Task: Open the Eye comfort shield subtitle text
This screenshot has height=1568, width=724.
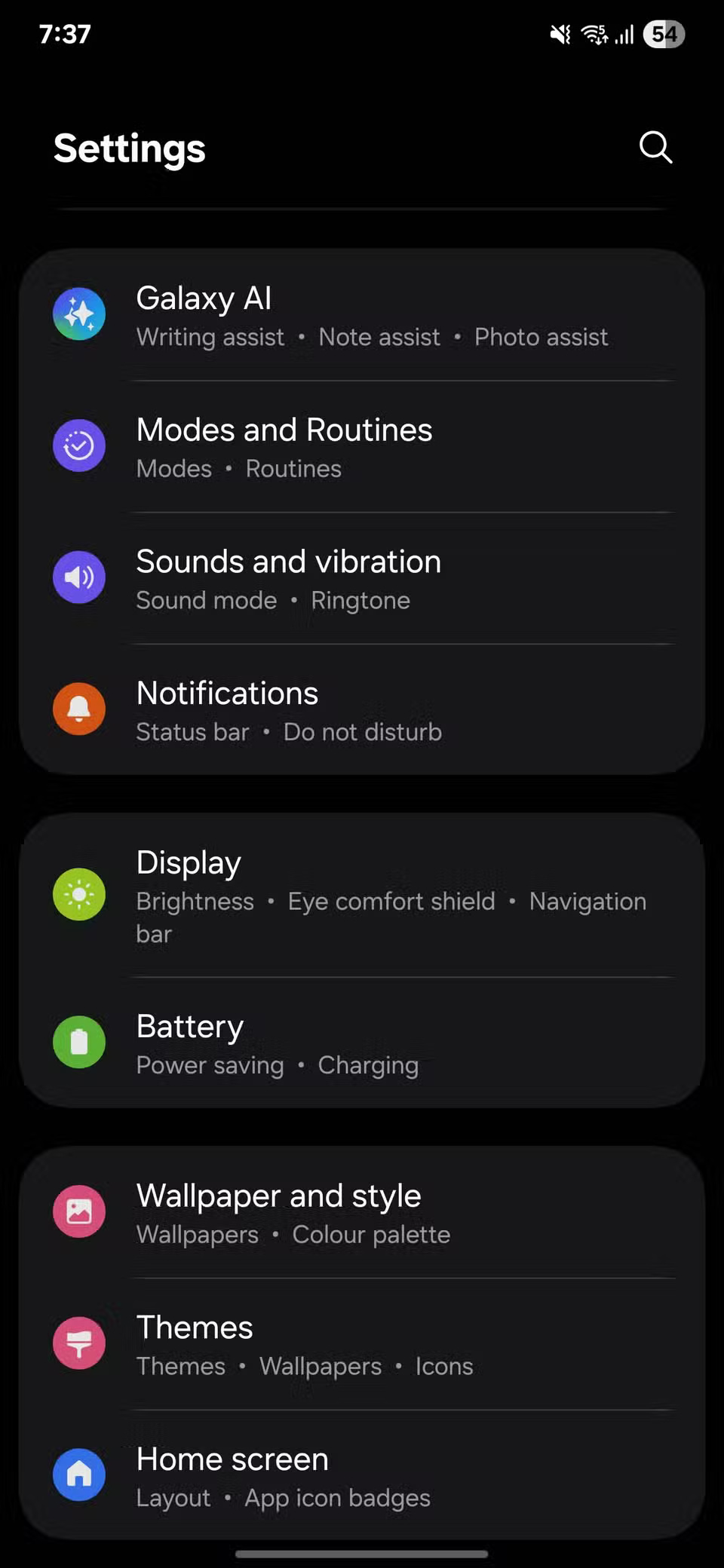Action: coord(390,901)
